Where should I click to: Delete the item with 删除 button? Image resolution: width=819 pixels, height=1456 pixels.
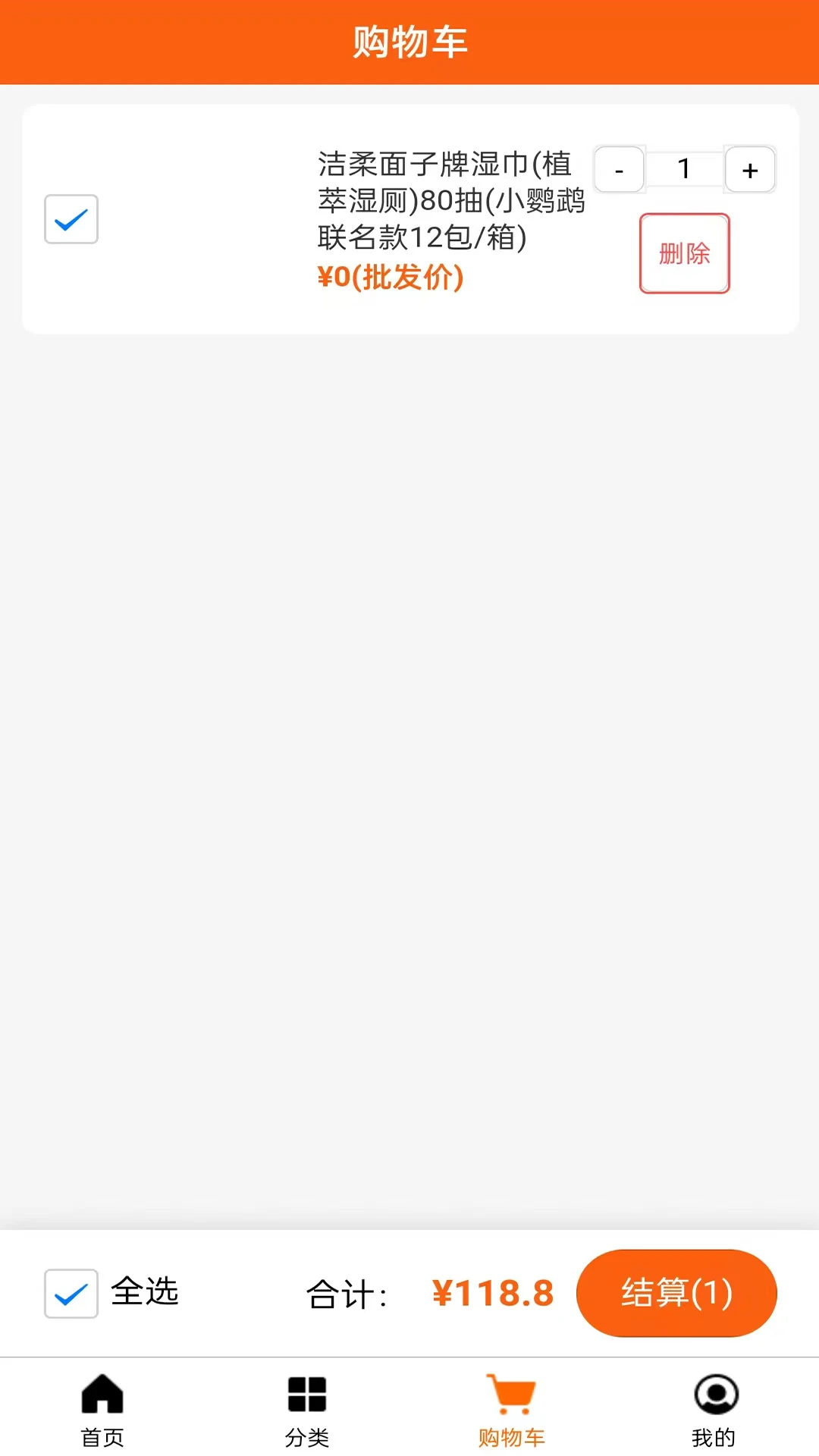tap(684, 253)
